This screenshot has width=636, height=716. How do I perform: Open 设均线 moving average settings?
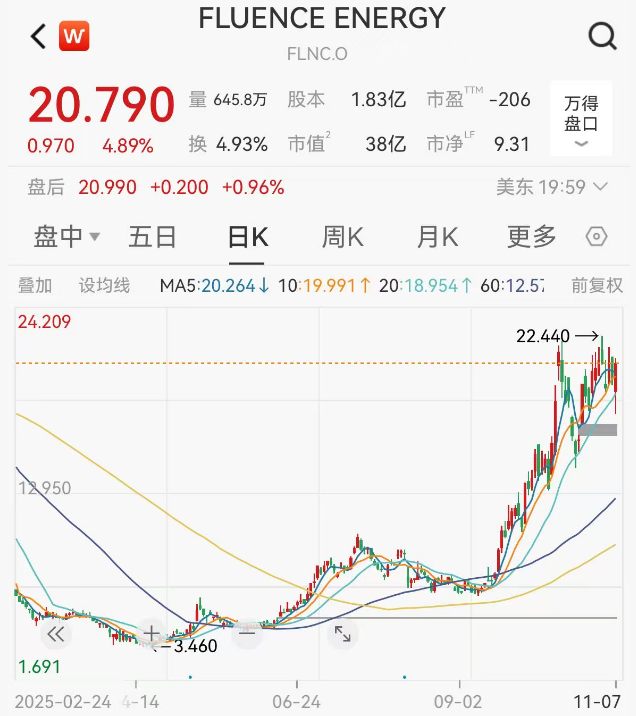(x=104, y=286)
